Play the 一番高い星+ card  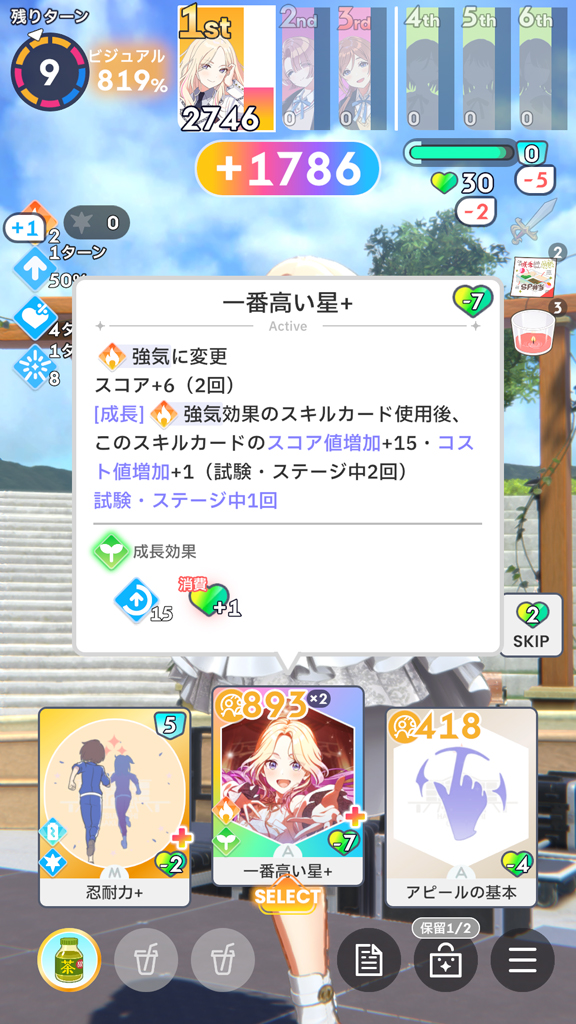coord(288,786)
